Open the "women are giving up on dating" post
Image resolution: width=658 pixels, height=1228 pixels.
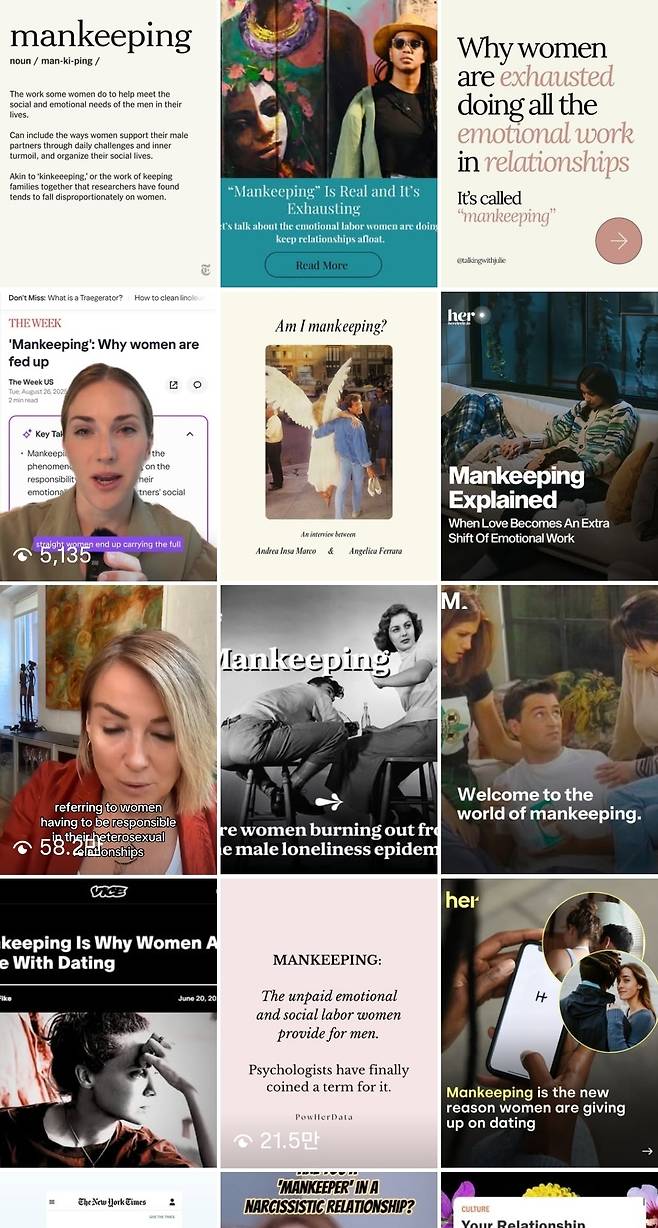pos(549,1022)
